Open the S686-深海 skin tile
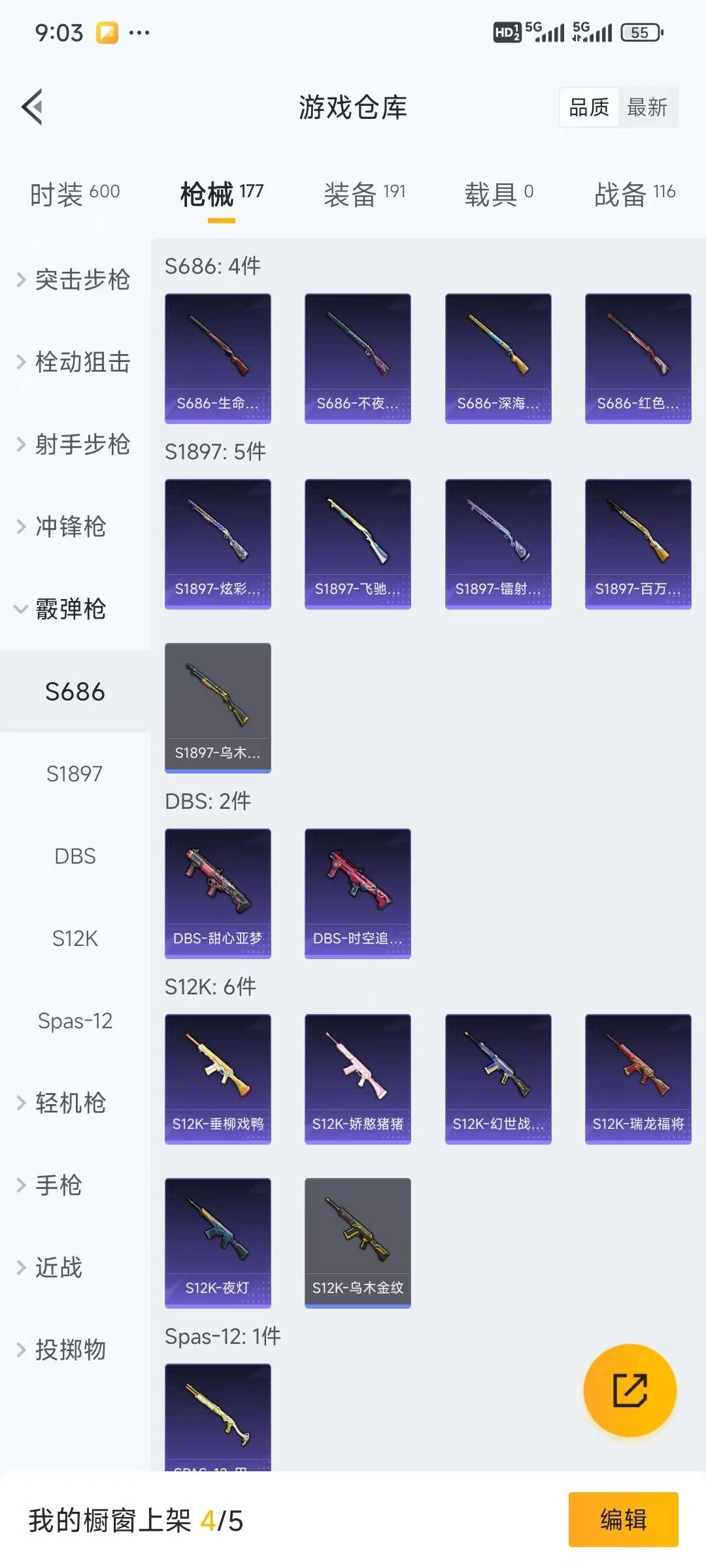 coord(498,358)
